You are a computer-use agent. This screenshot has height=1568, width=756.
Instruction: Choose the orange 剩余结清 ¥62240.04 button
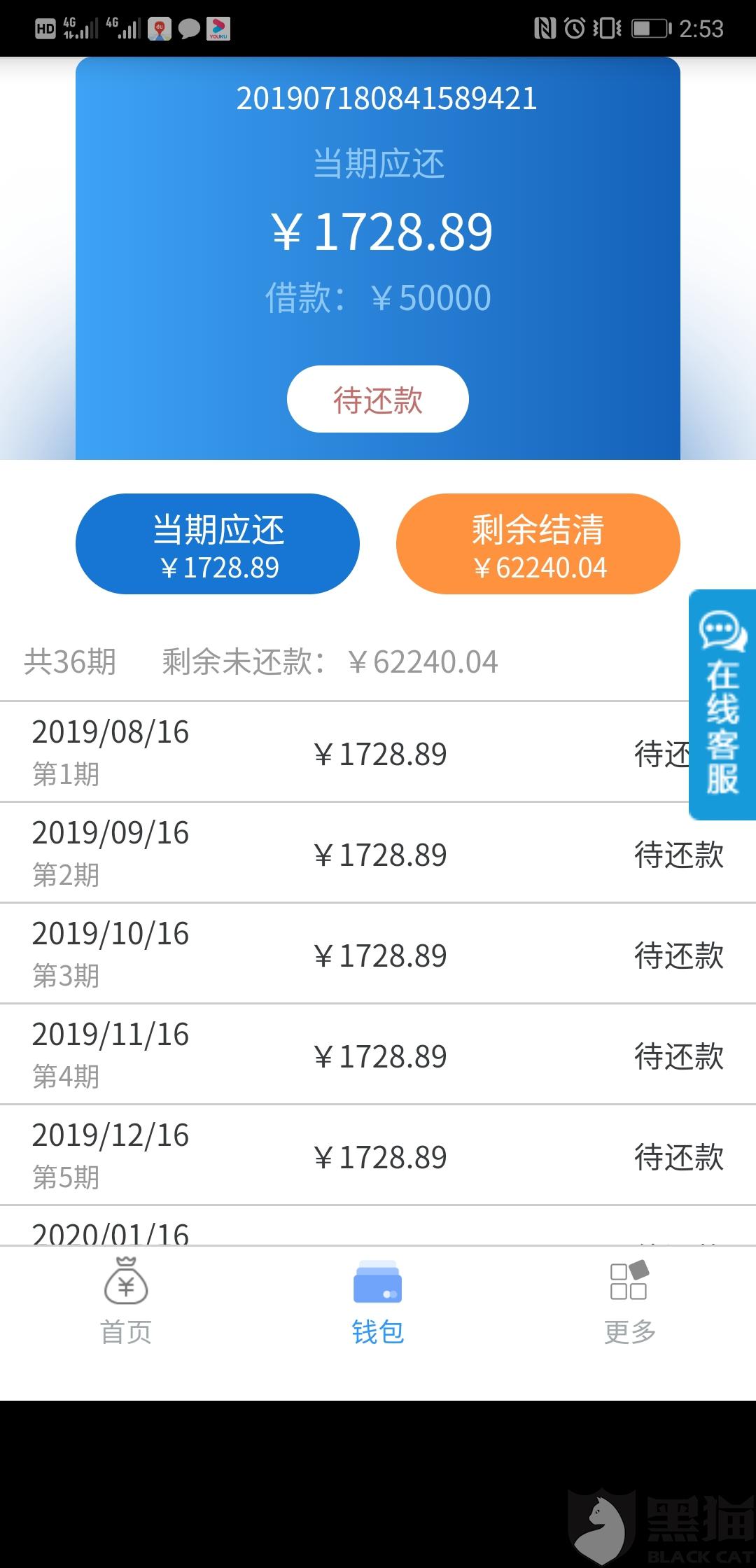[x=538, y=544]
